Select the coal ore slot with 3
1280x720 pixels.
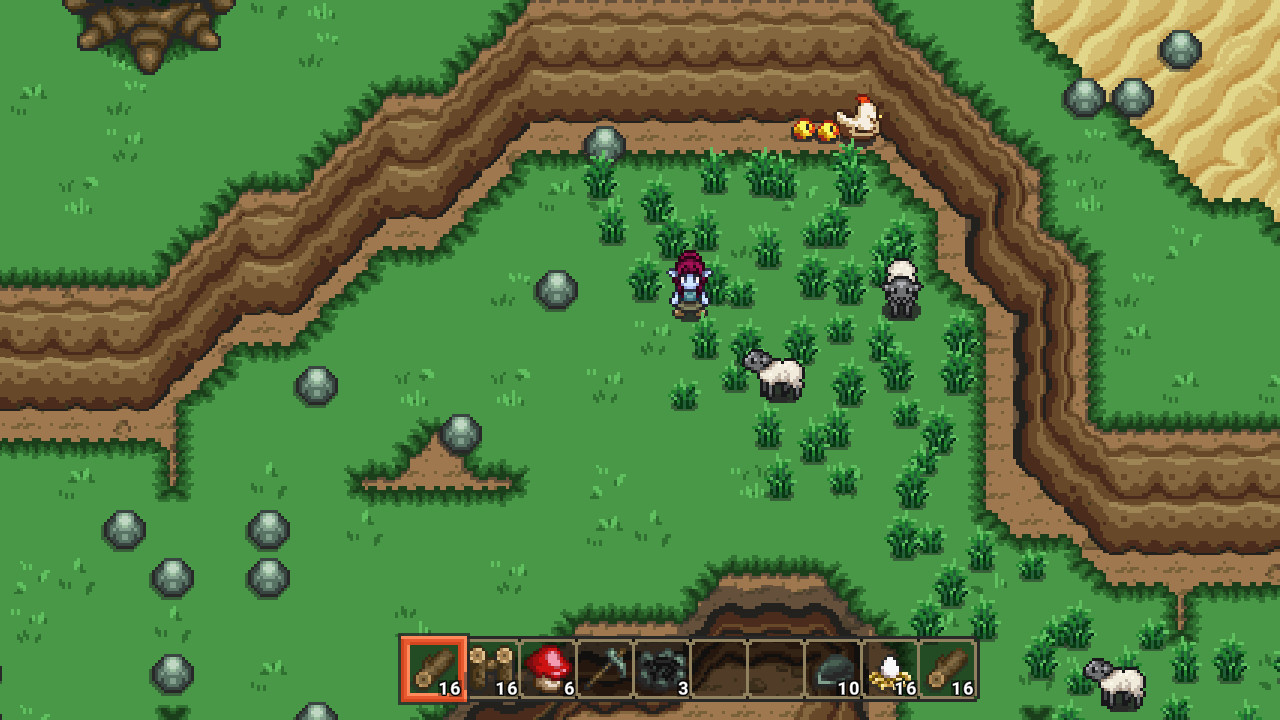tap(662, 669)
